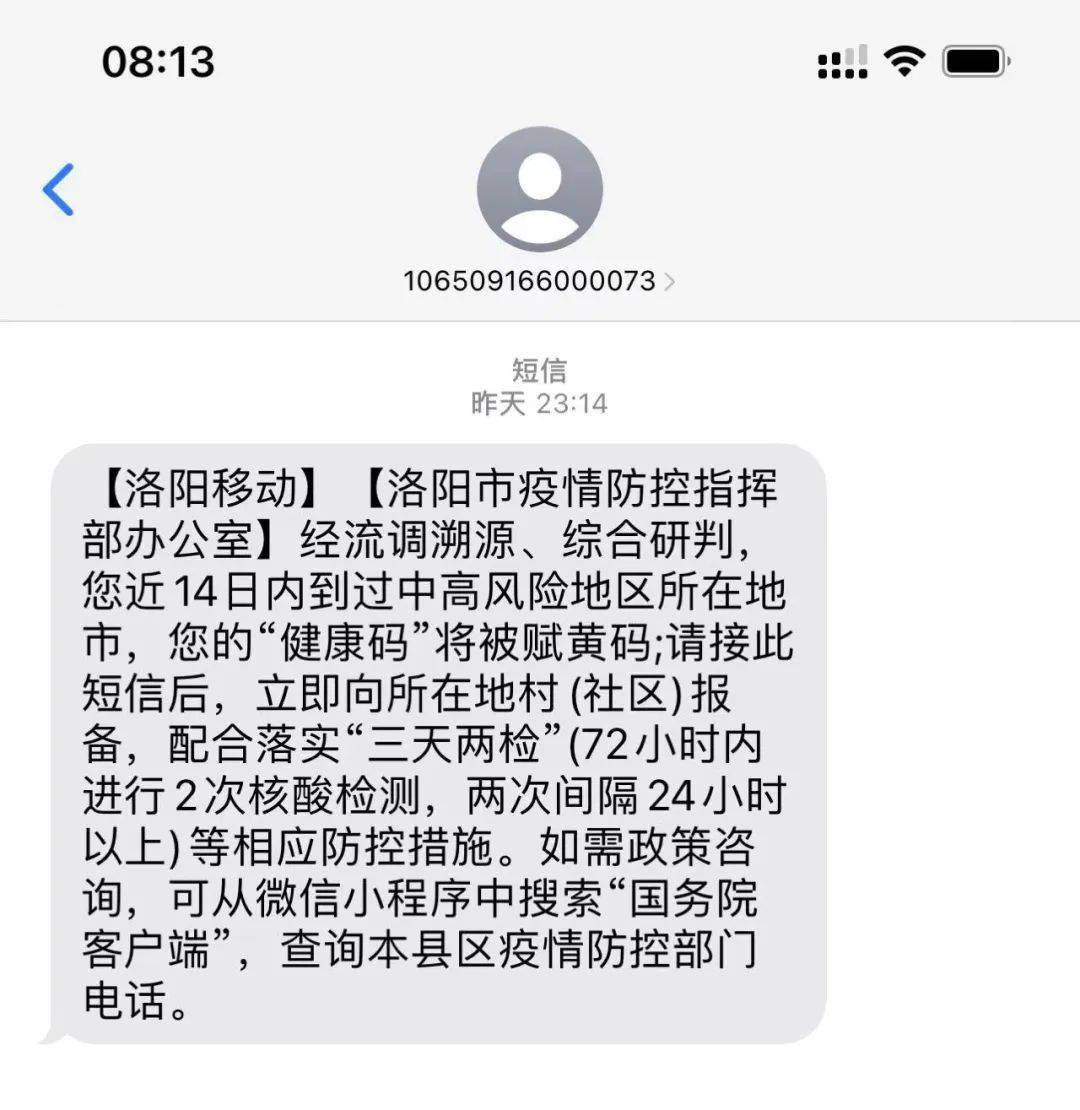The width and height of the screenshot is (1080, 1110).
Task: Tap the phone number 106509166000073 label
Action: click(x=530, y=282)
